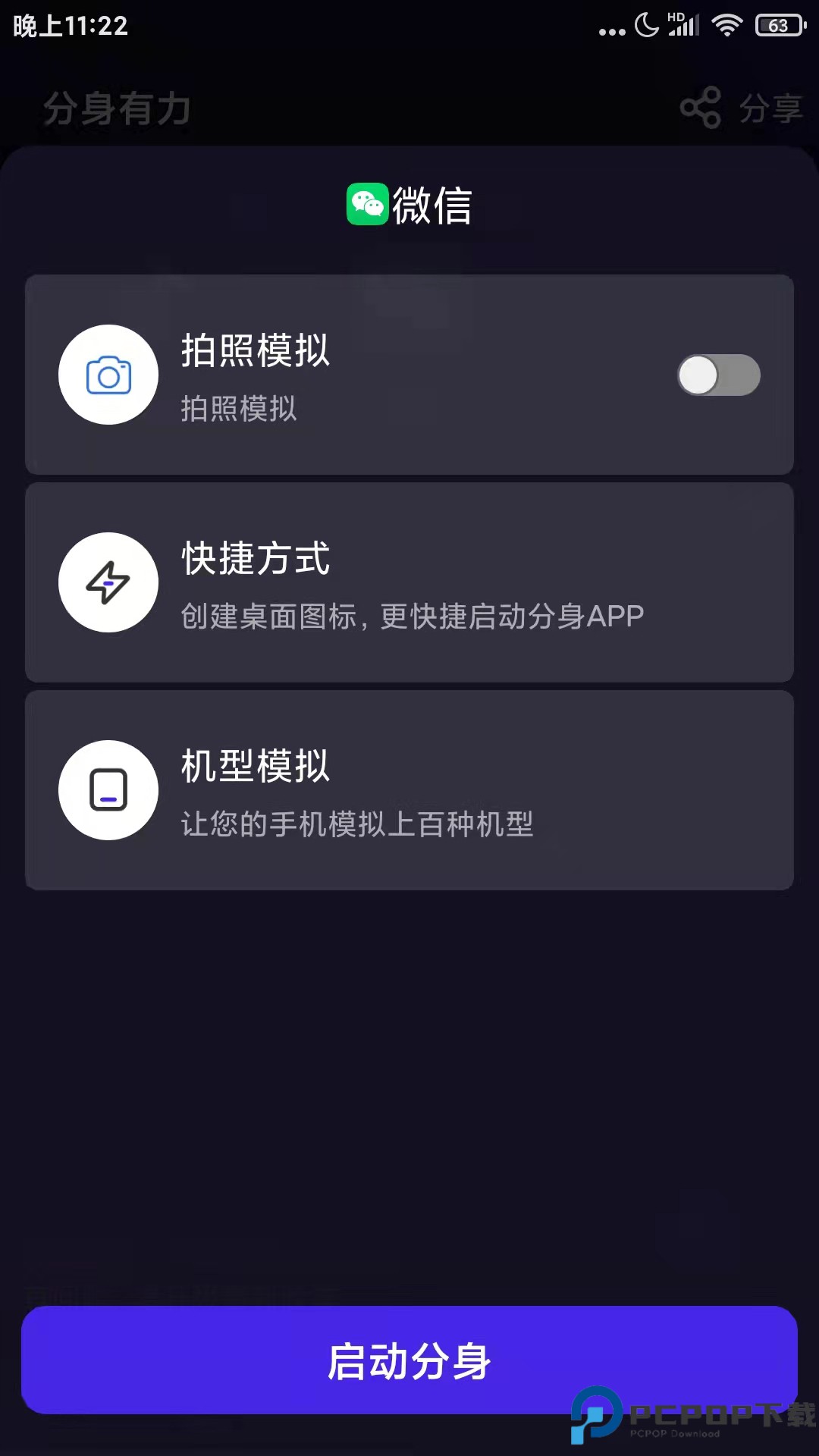The width and height of the screenshot is (819, 1456).
Task: Tap the crescent moon status bar icon
Action: pos(645,24)
